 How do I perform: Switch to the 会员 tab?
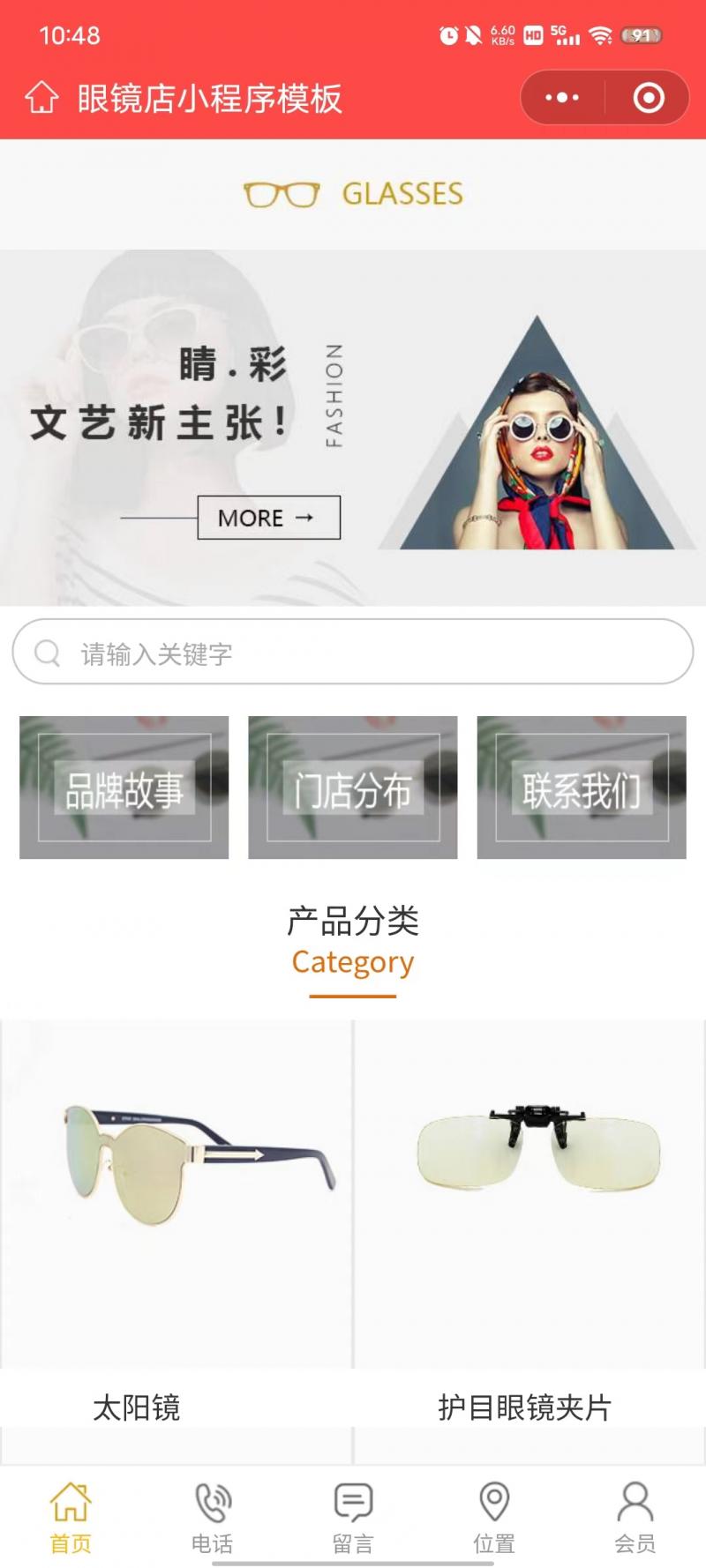[635, 1517]
